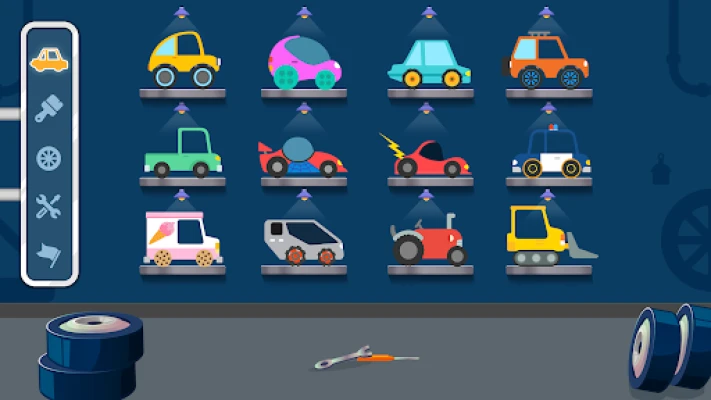The image size is (711, 400).
Task: Choose the gray futuristic van
Action: click(303, 242)
